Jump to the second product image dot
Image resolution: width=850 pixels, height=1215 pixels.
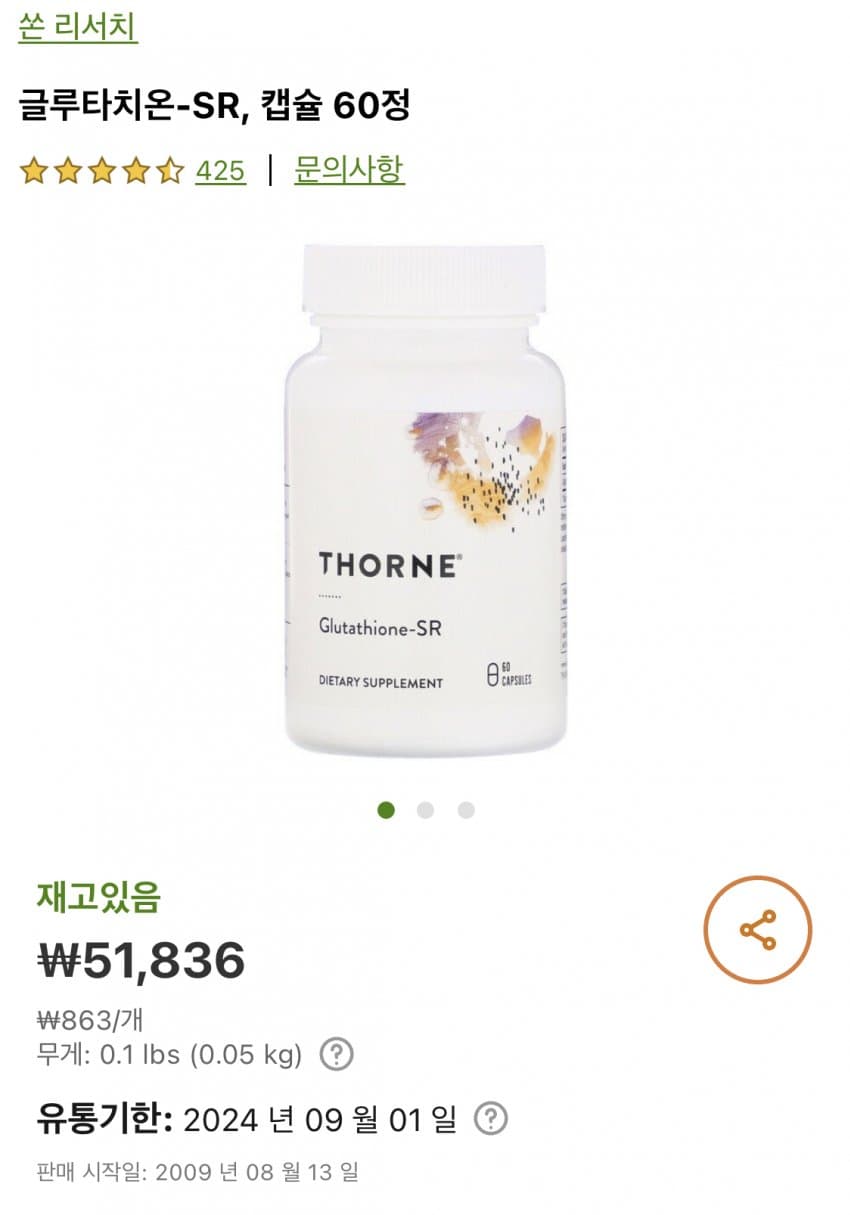pos(425,810)
